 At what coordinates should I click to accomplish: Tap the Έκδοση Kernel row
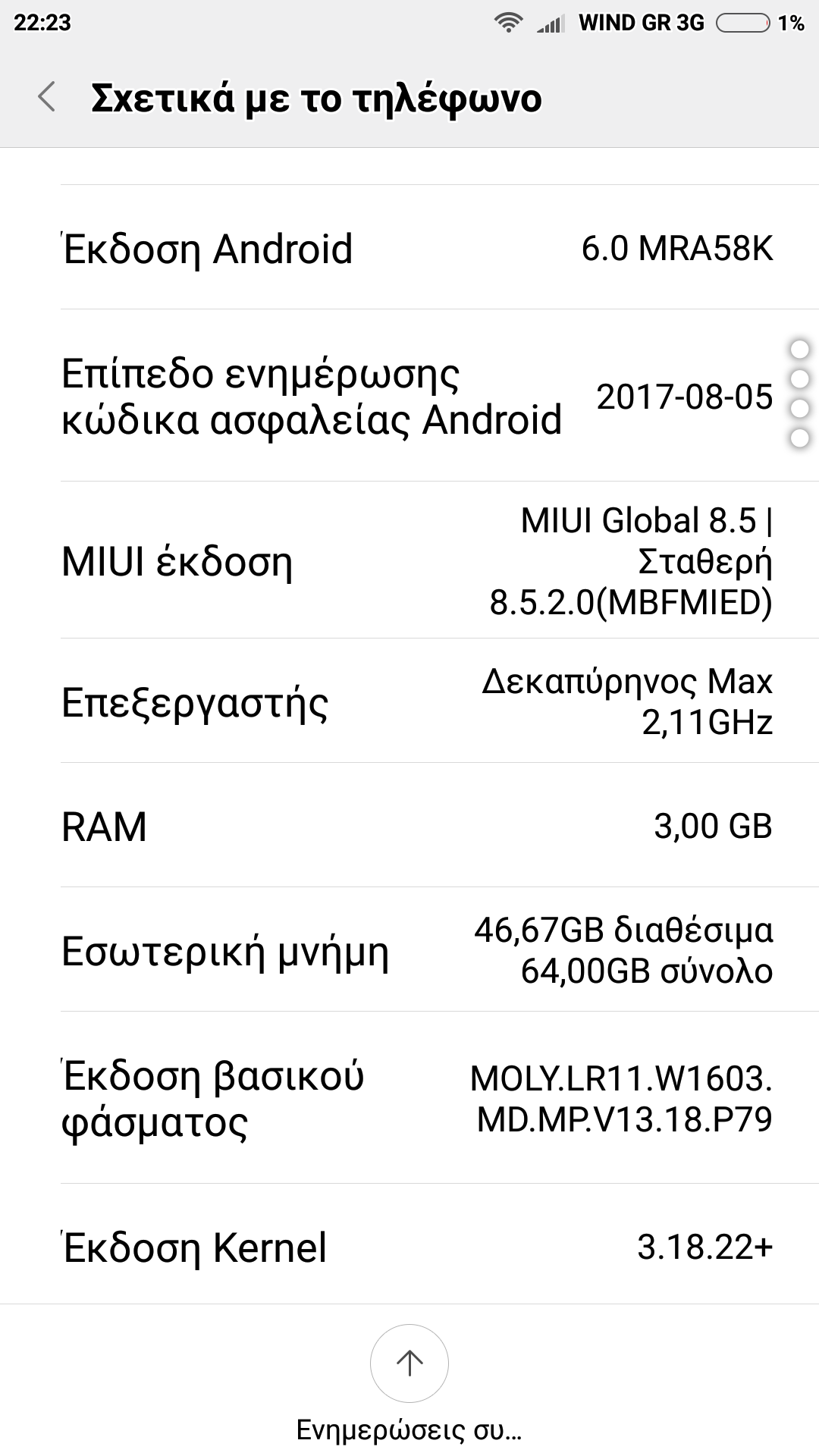tap(409, 1247)
